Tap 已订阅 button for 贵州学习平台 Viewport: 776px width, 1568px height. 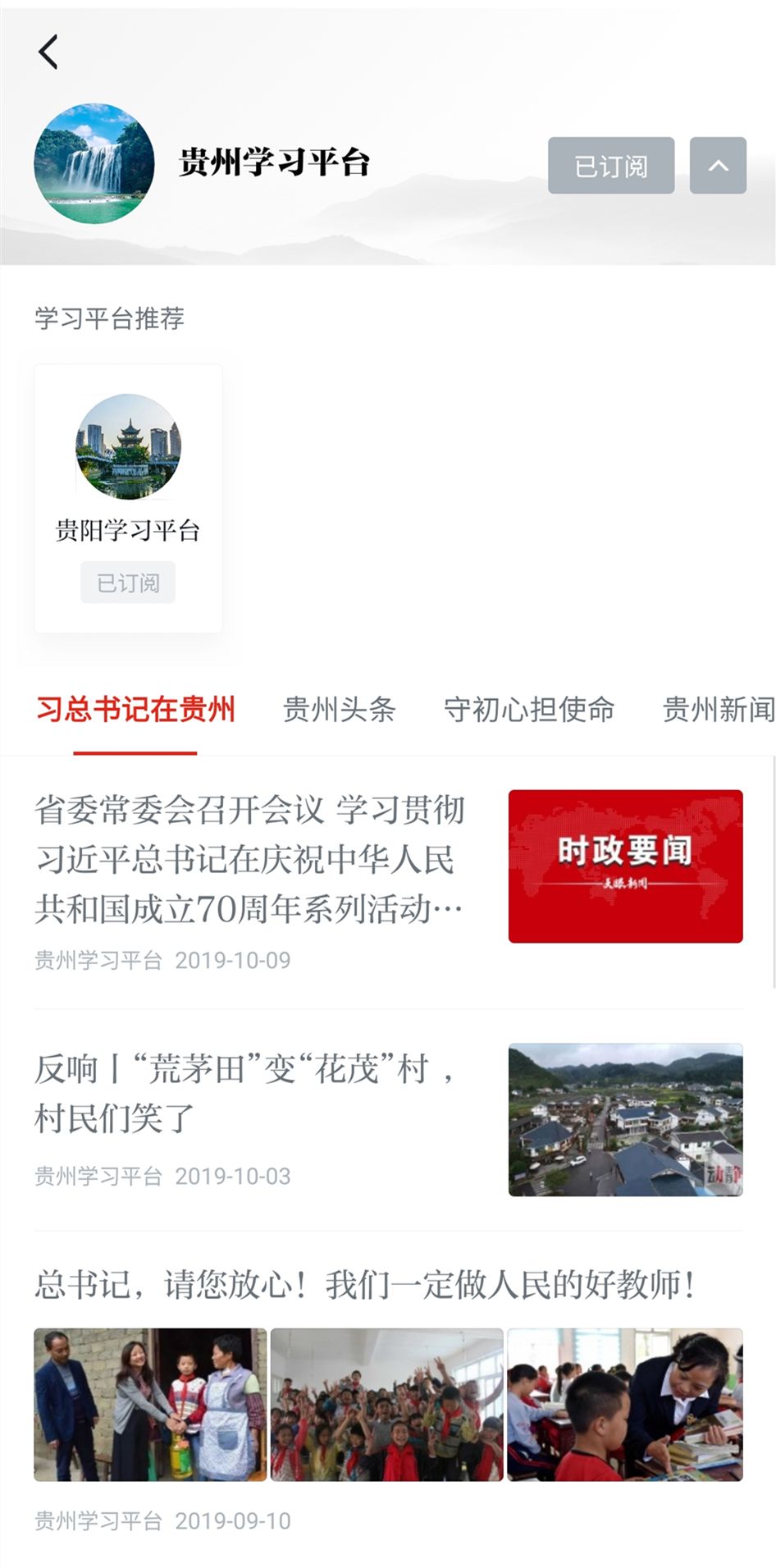coord(611,166)
